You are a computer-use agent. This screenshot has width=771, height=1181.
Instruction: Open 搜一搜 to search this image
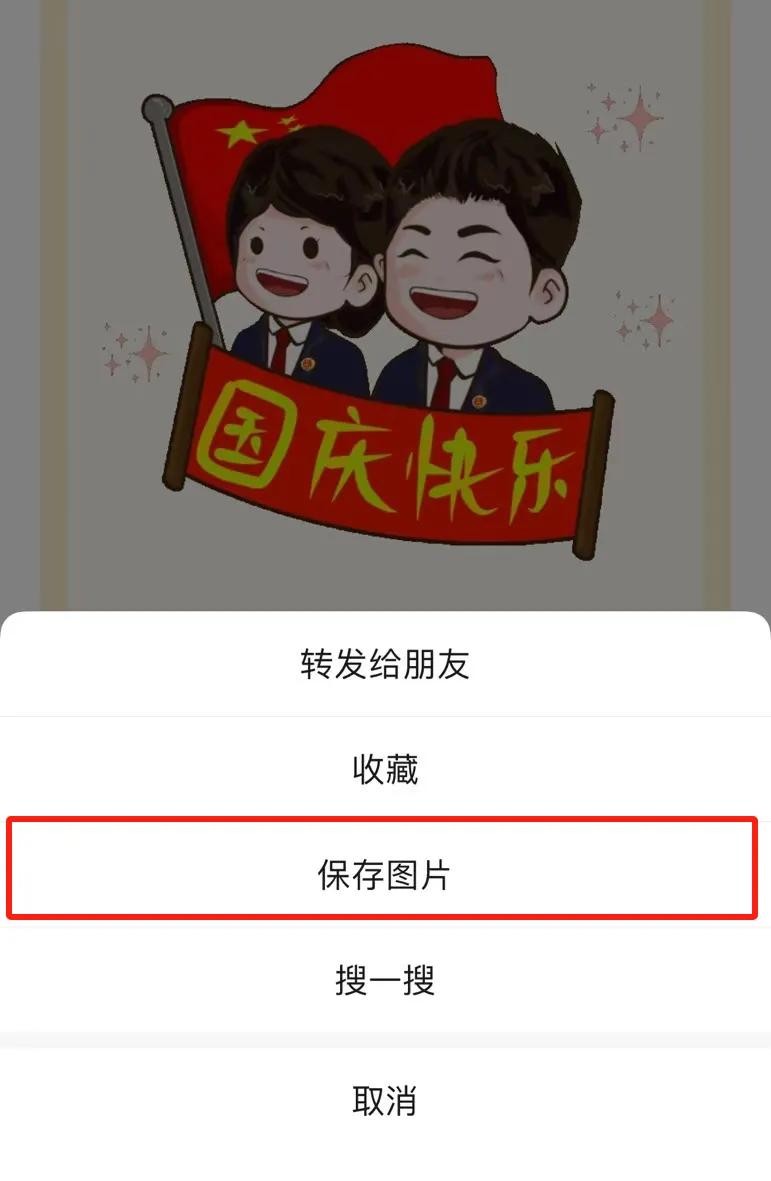pyautogui.click(x=385, y=980)
